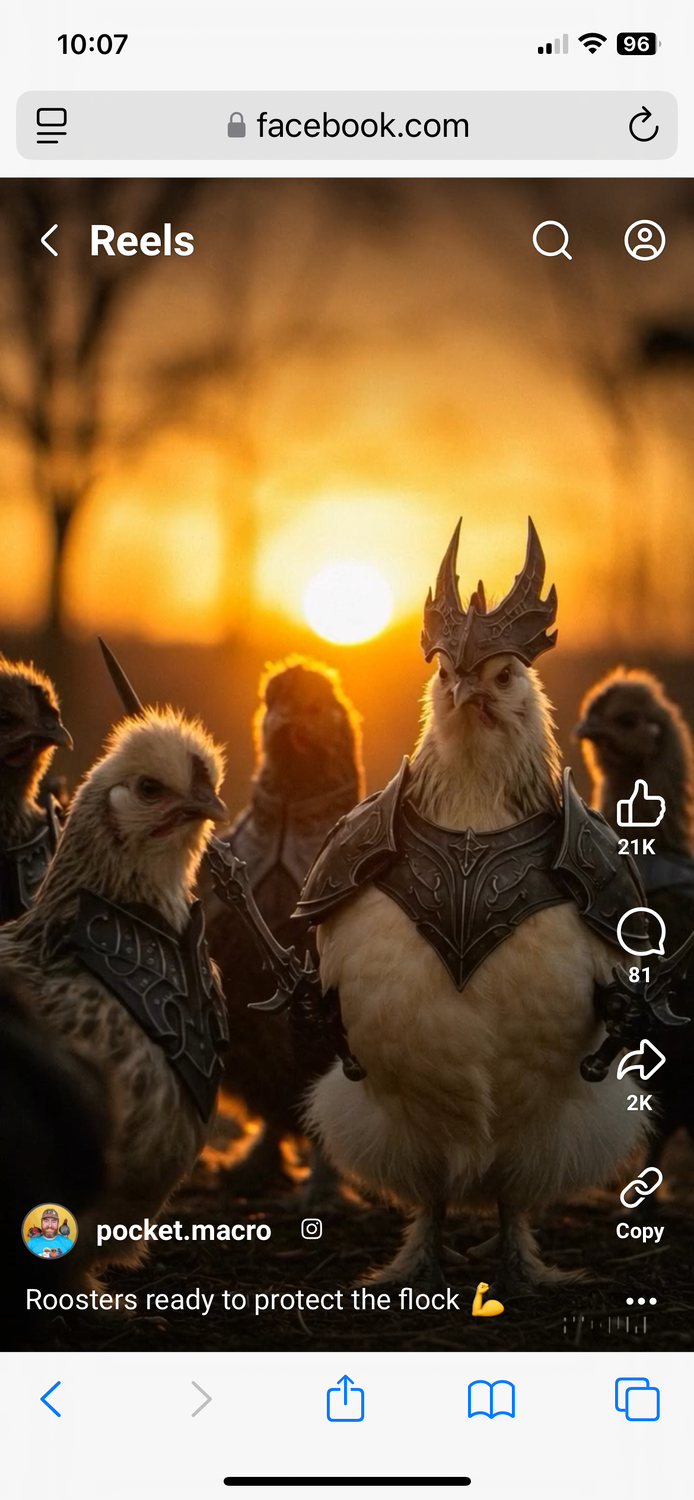Go back from Reels
This screenshot has height=1500, width=694.
pyautogui.click(x=49, y=241)
